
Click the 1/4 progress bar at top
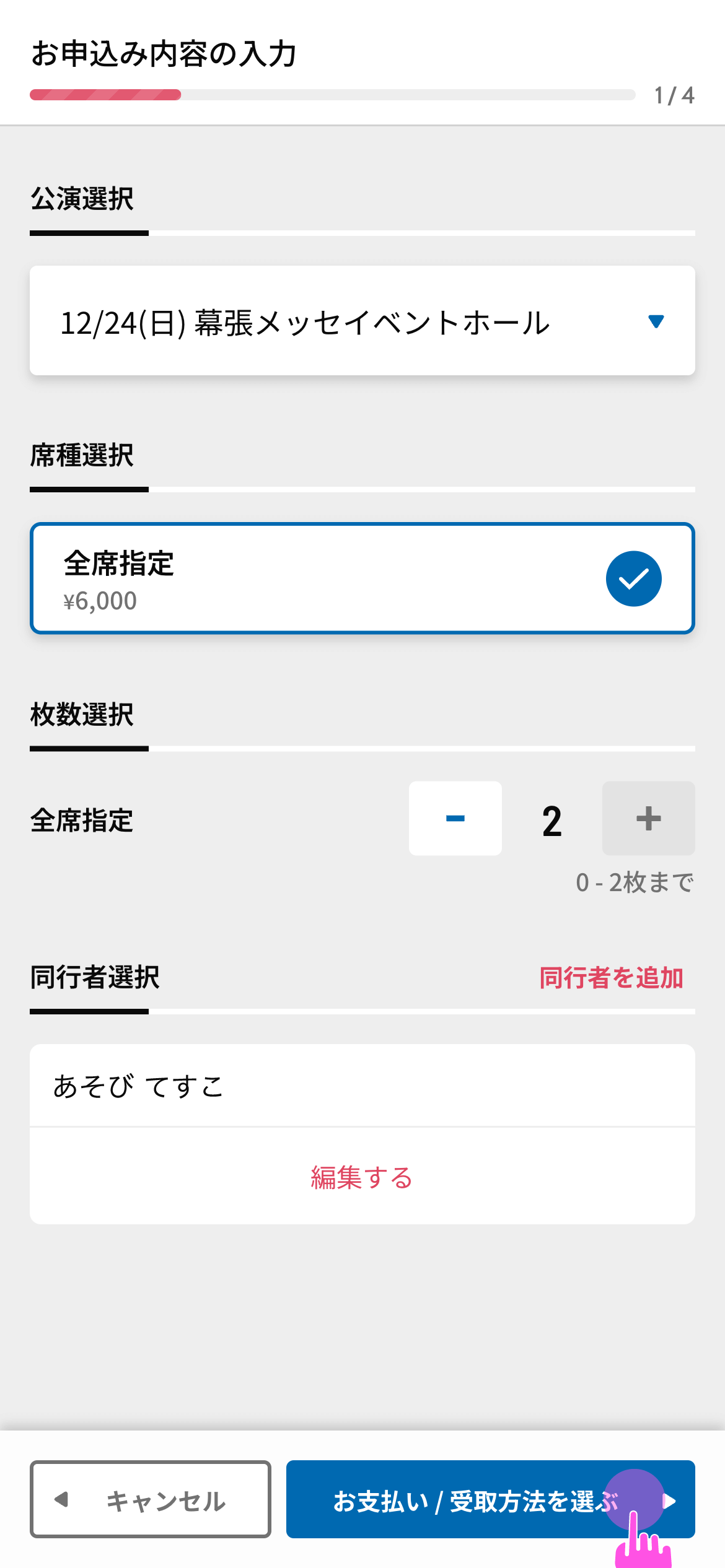pyautogui.click(x=332, y=95)
